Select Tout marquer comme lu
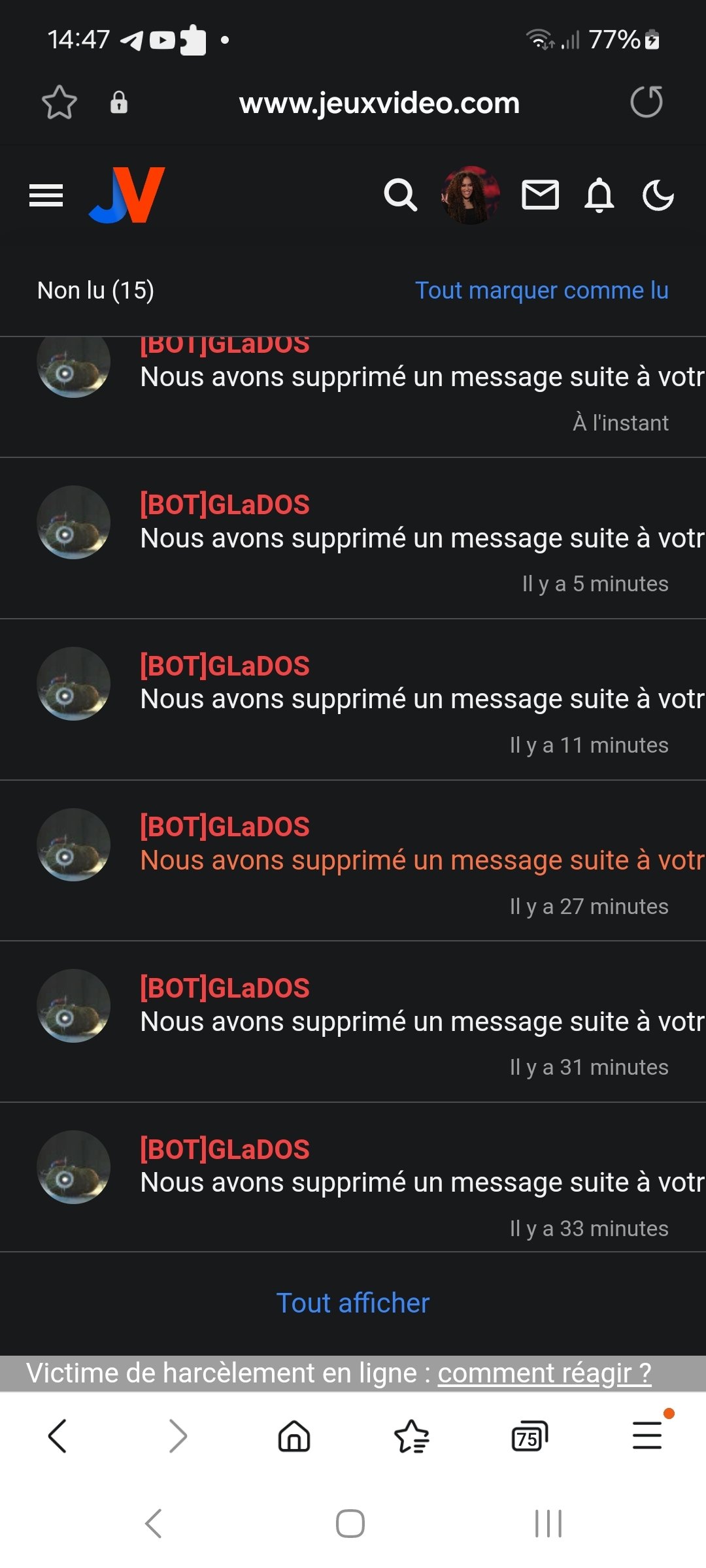Image resolution: width=706 pixels, height=1568 pixels. 541,290
